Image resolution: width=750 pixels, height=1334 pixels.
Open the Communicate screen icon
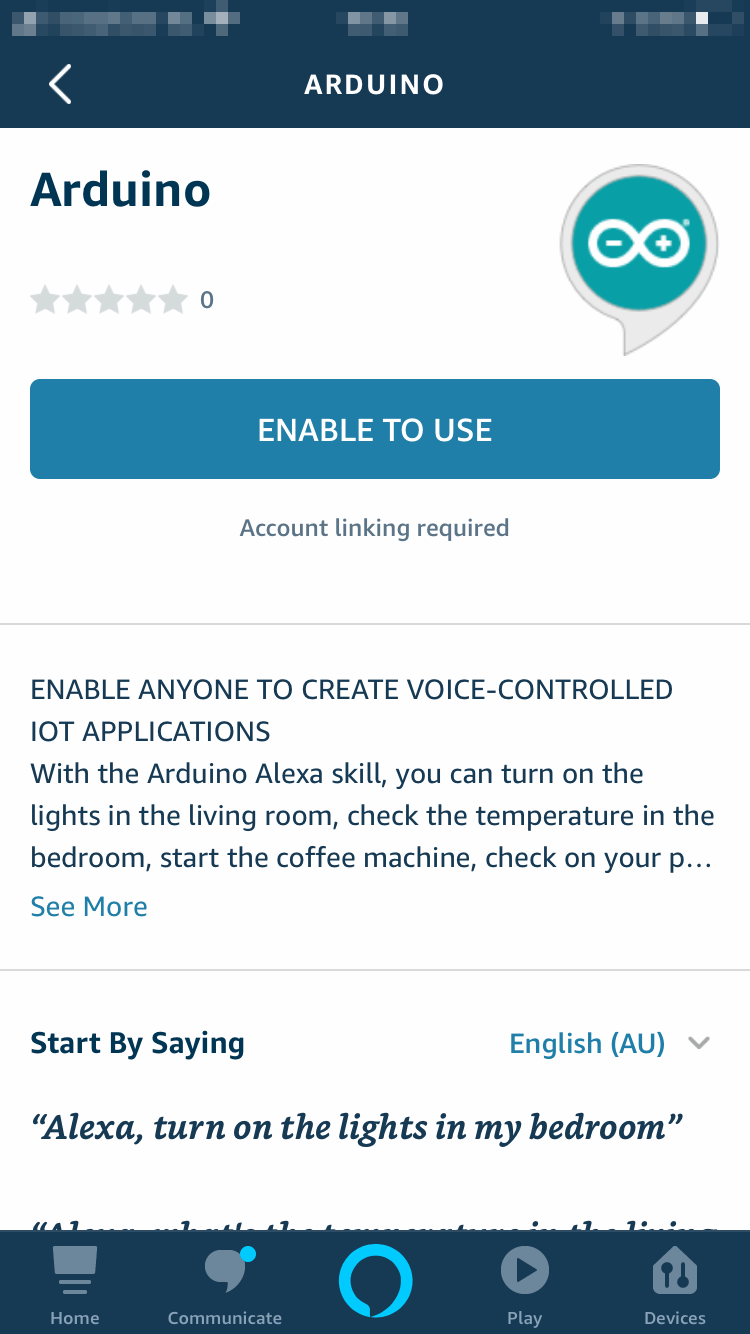pyautogui.click(x=224, y=1272)
